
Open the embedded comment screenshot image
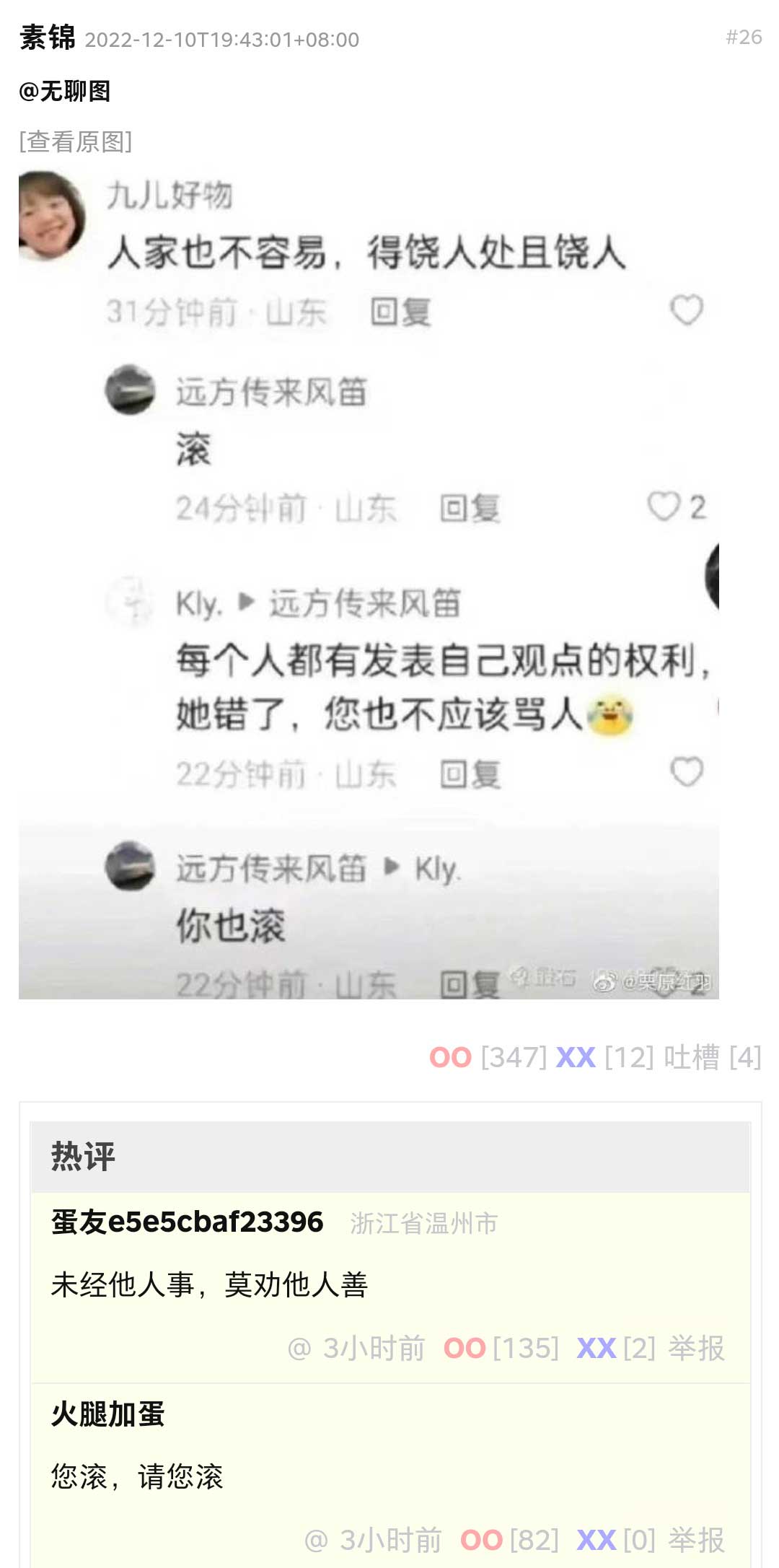tap(369, 584)
